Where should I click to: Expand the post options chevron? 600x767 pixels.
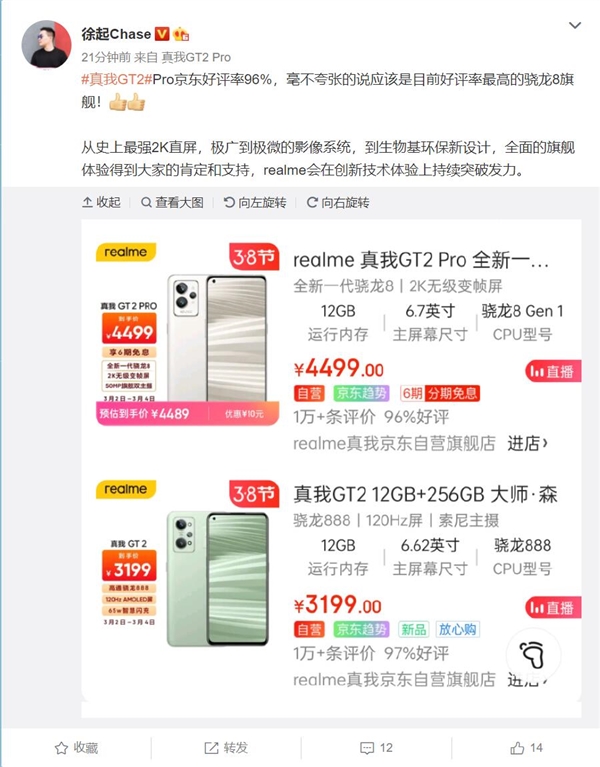coord(574,24)
